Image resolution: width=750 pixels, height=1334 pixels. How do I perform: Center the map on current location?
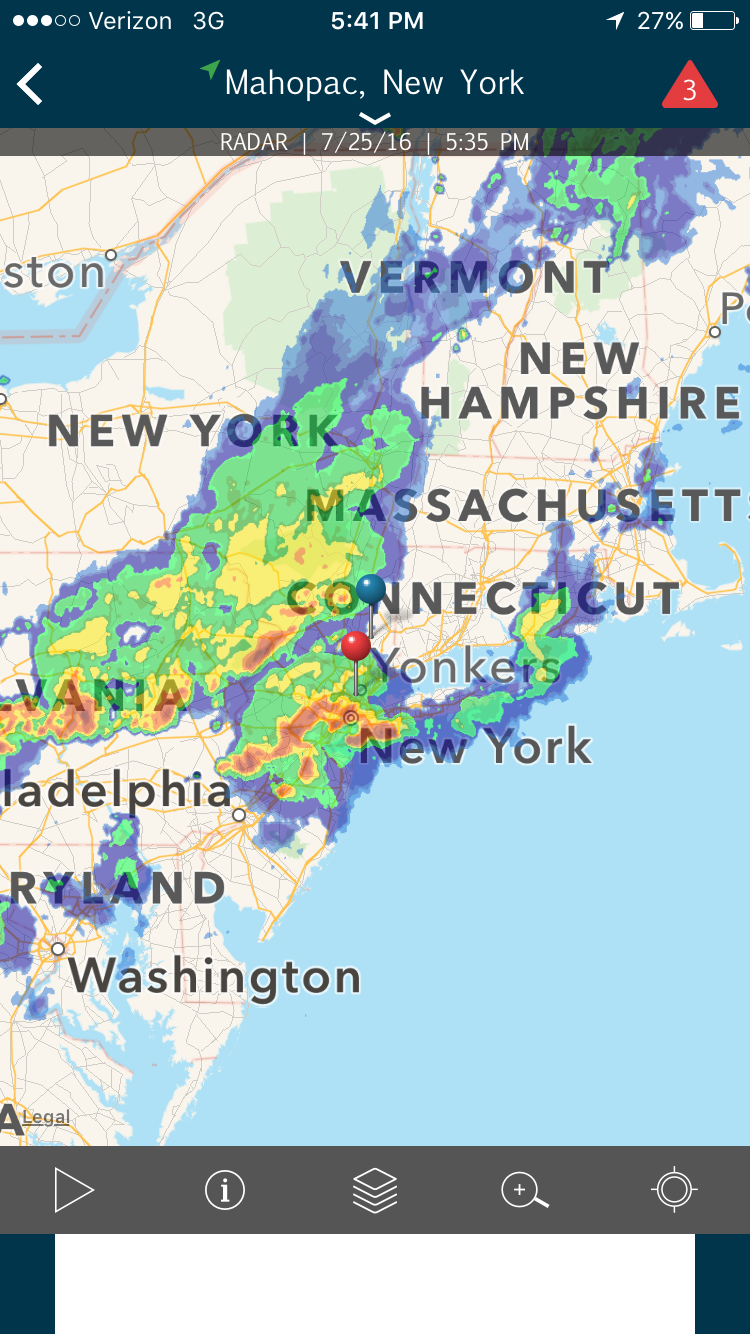pos(673,1191)
